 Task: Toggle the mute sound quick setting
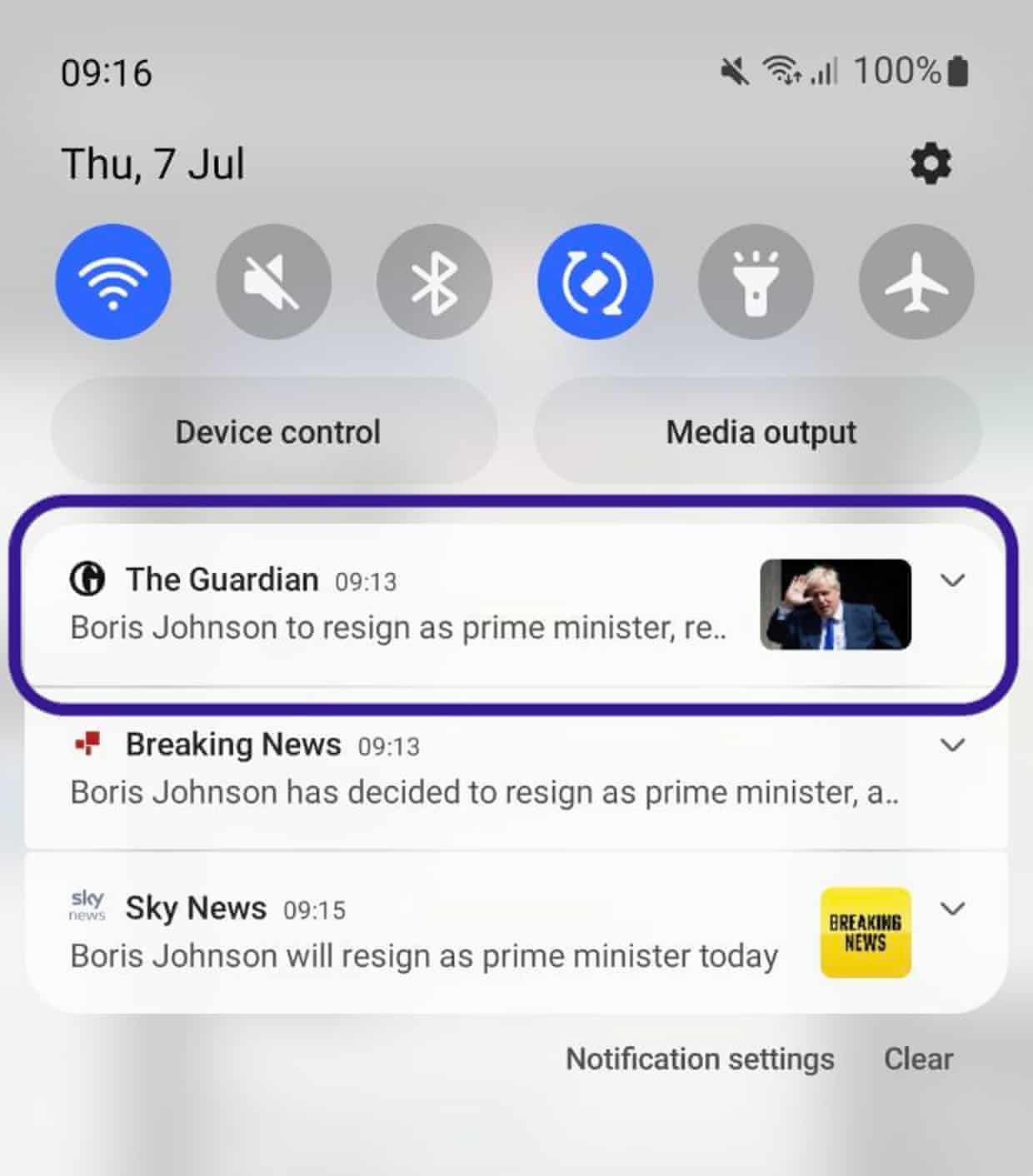[273, 282]
